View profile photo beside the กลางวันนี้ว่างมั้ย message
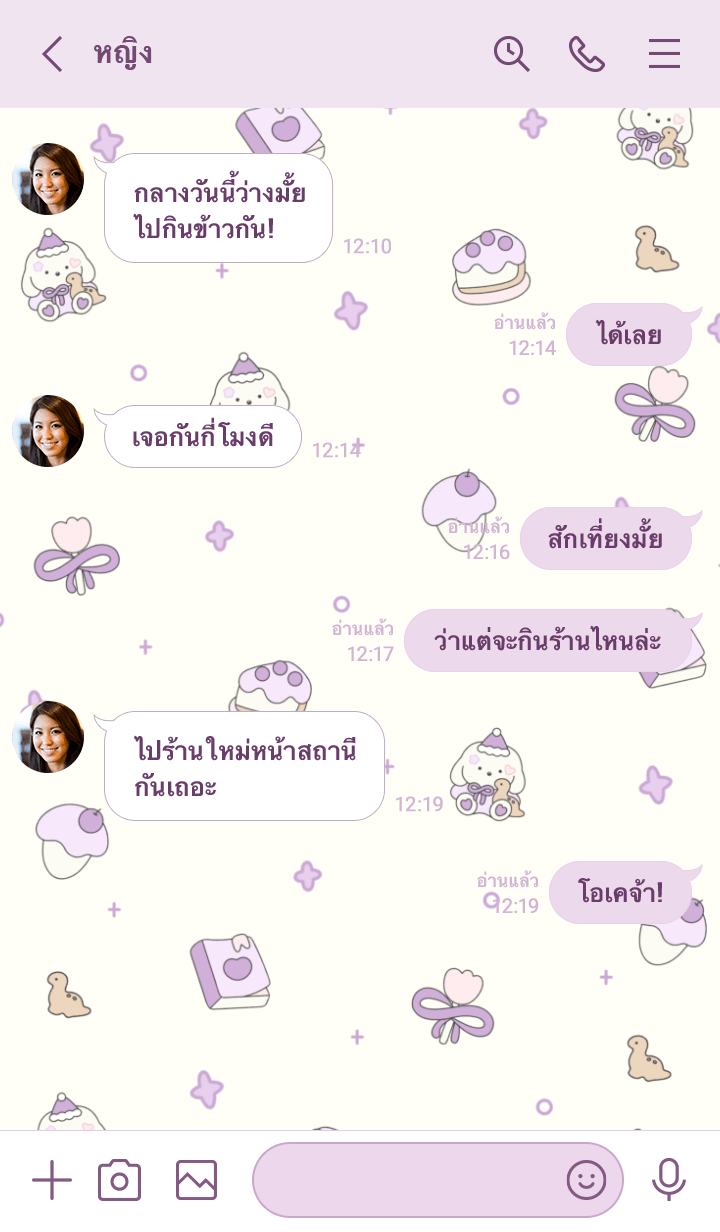The image size is (720, 1232). [48, 179]
